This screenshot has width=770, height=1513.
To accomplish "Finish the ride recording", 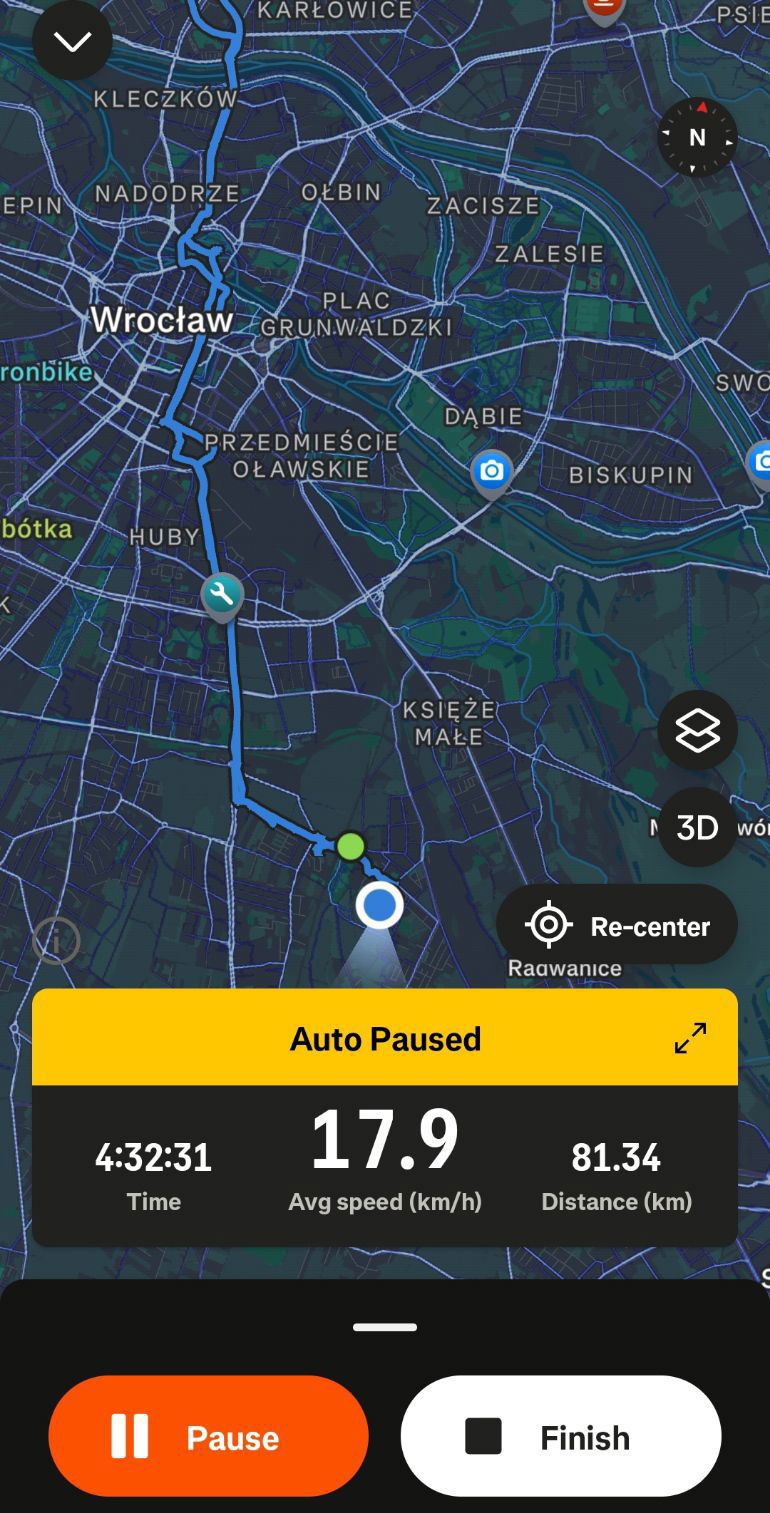I will point(561,1436).
